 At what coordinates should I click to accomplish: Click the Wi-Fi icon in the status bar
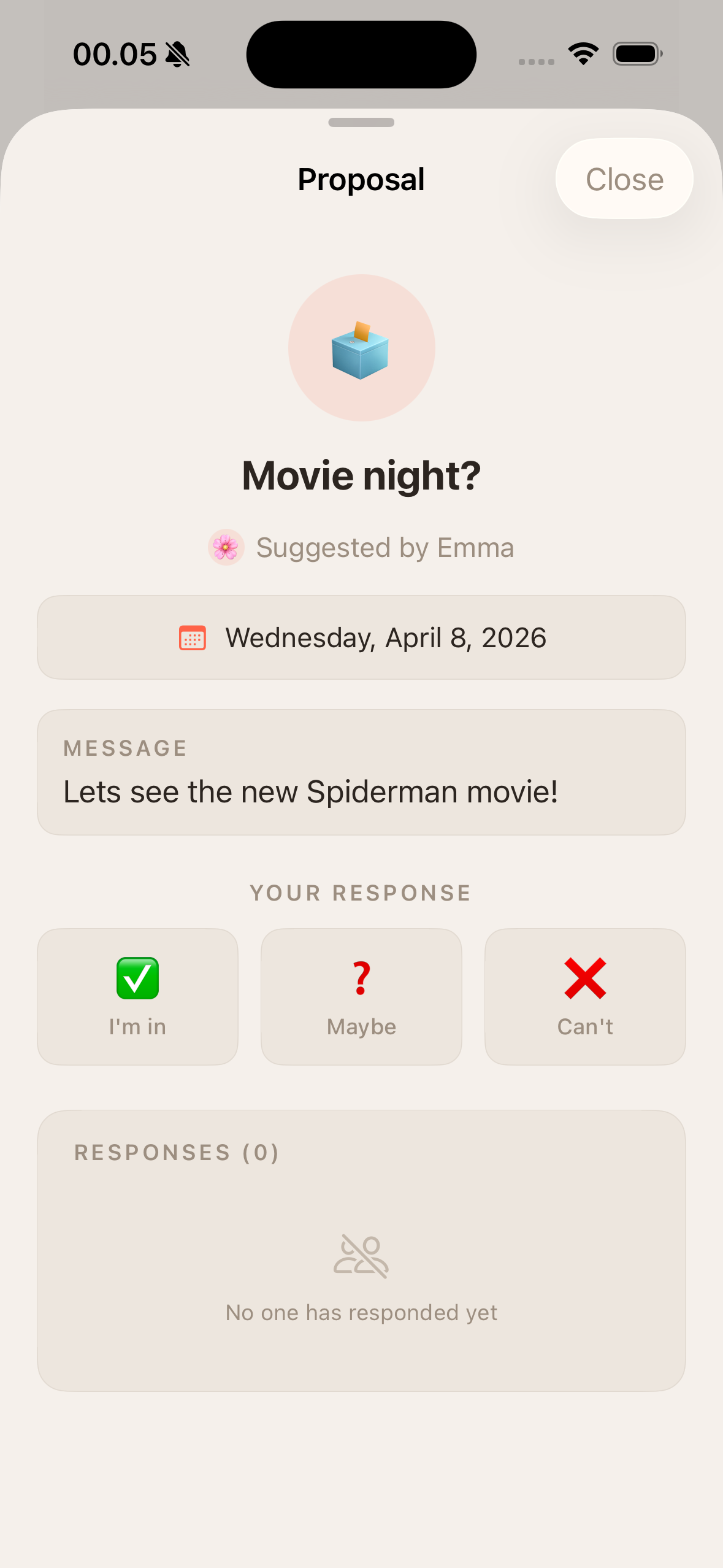pos(582,54)
